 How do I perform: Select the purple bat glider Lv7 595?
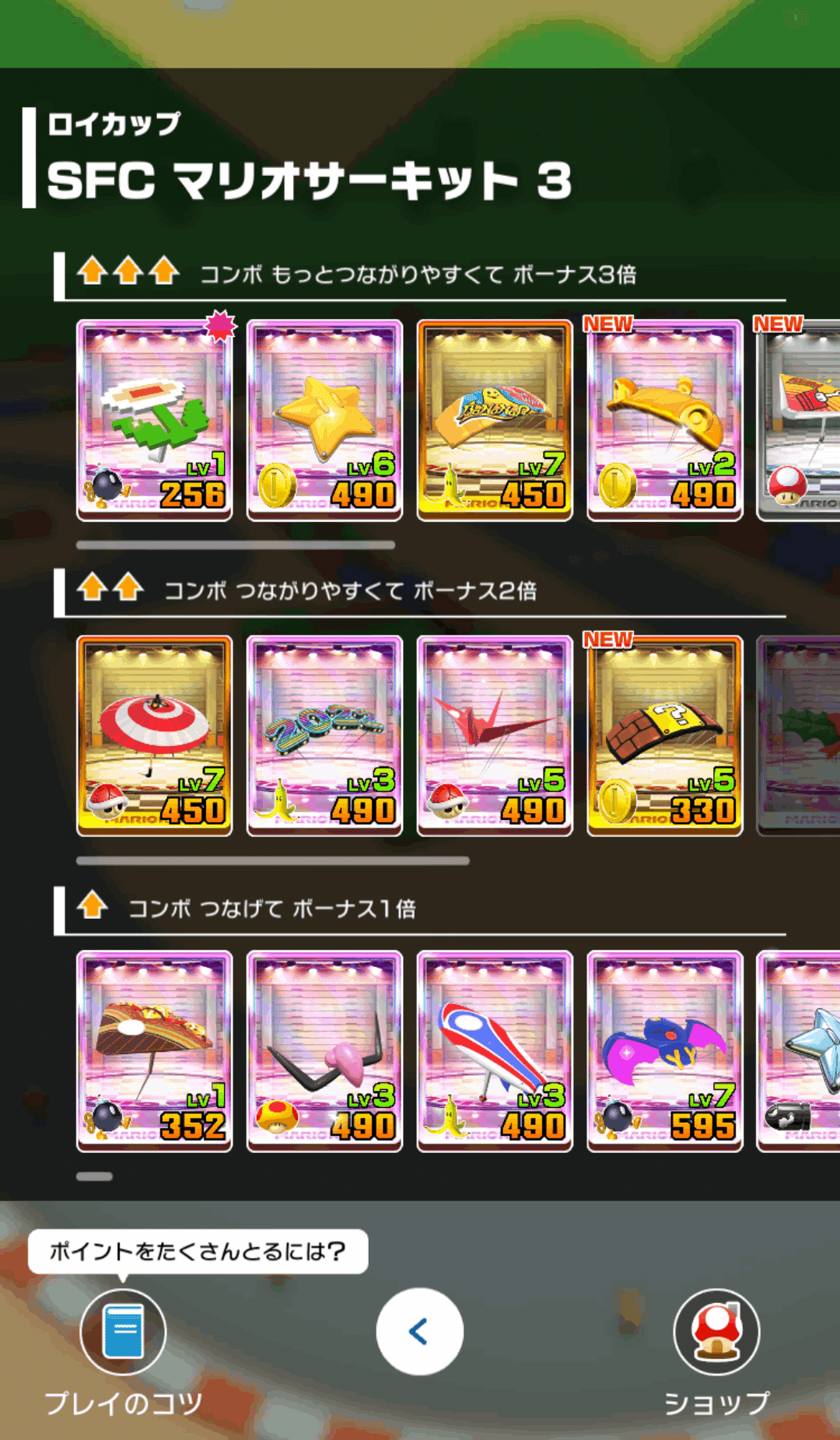(x=664, y=1051)
